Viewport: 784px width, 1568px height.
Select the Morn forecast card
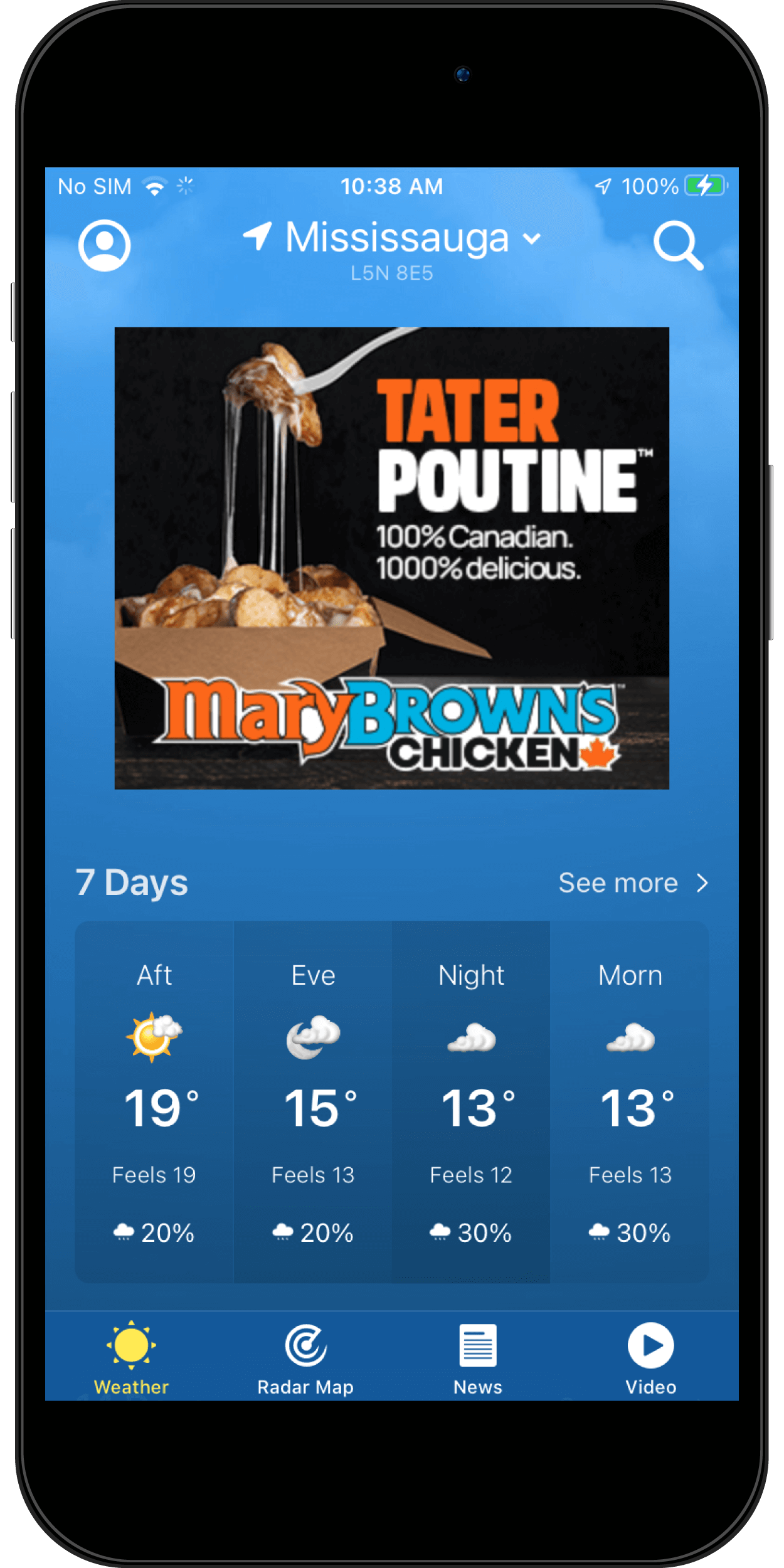(630, 1101)
